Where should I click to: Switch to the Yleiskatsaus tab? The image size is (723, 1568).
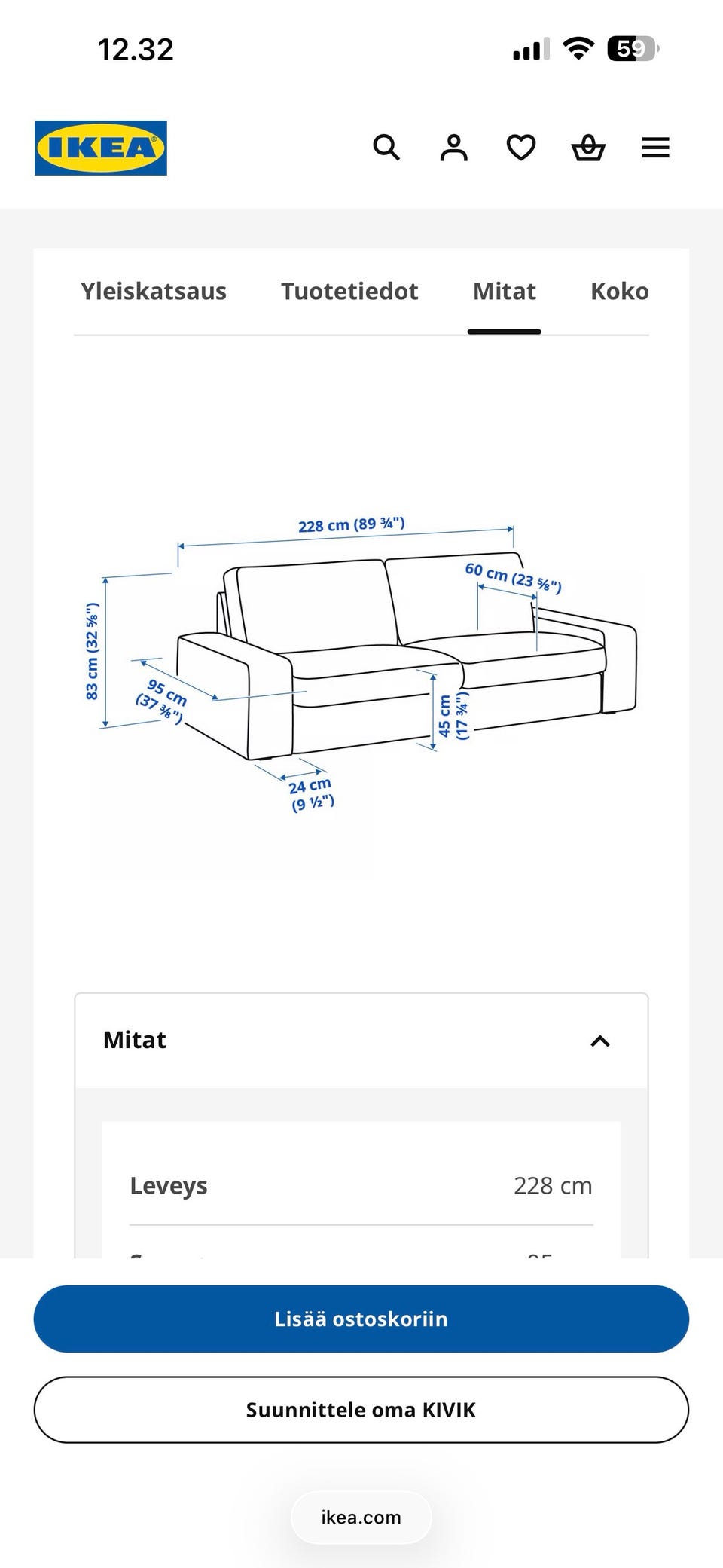click(x=154, y=292)
